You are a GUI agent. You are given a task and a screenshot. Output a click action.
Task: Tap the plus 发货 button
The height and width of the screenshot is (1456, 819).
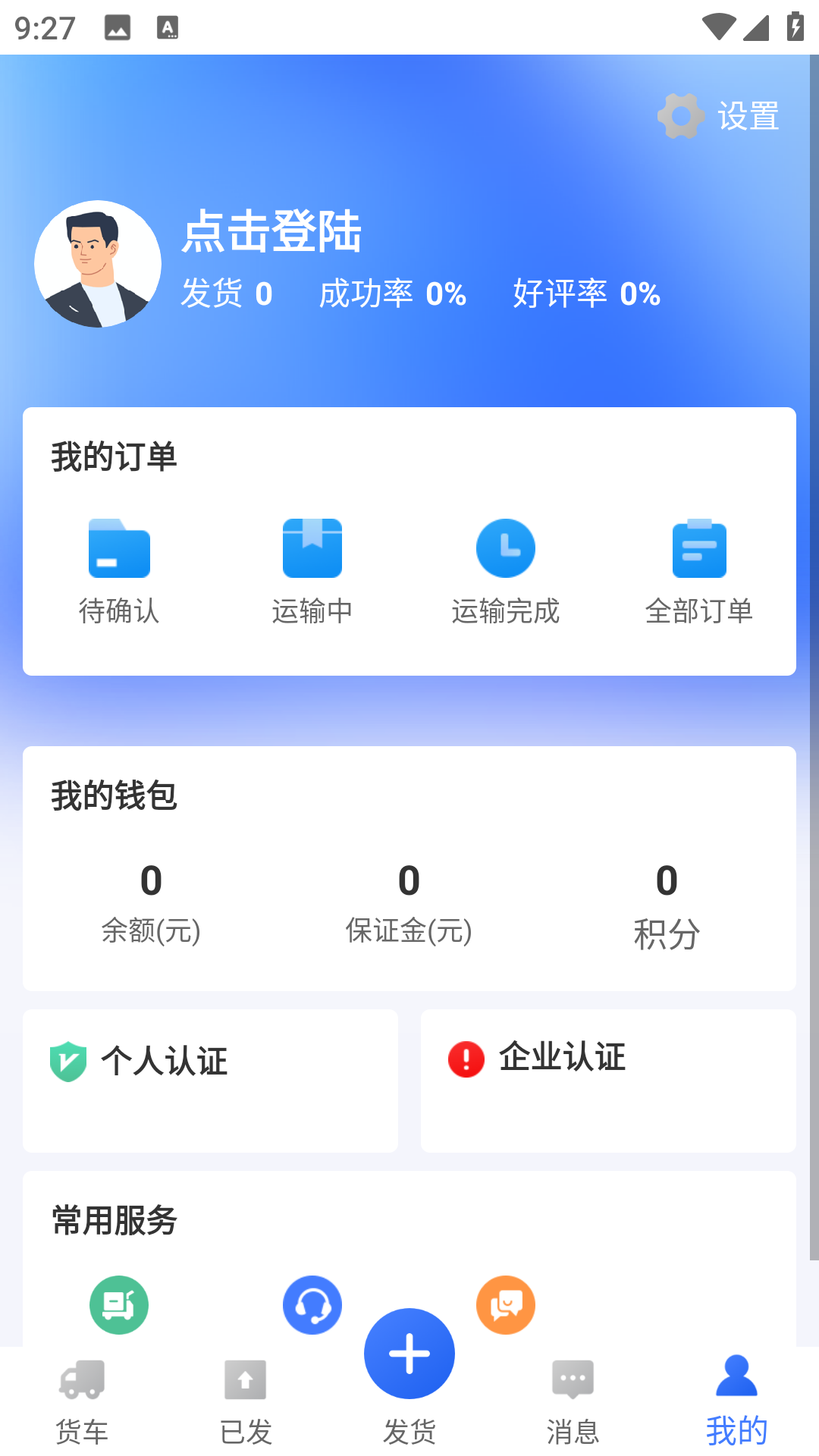point(409,1354)
